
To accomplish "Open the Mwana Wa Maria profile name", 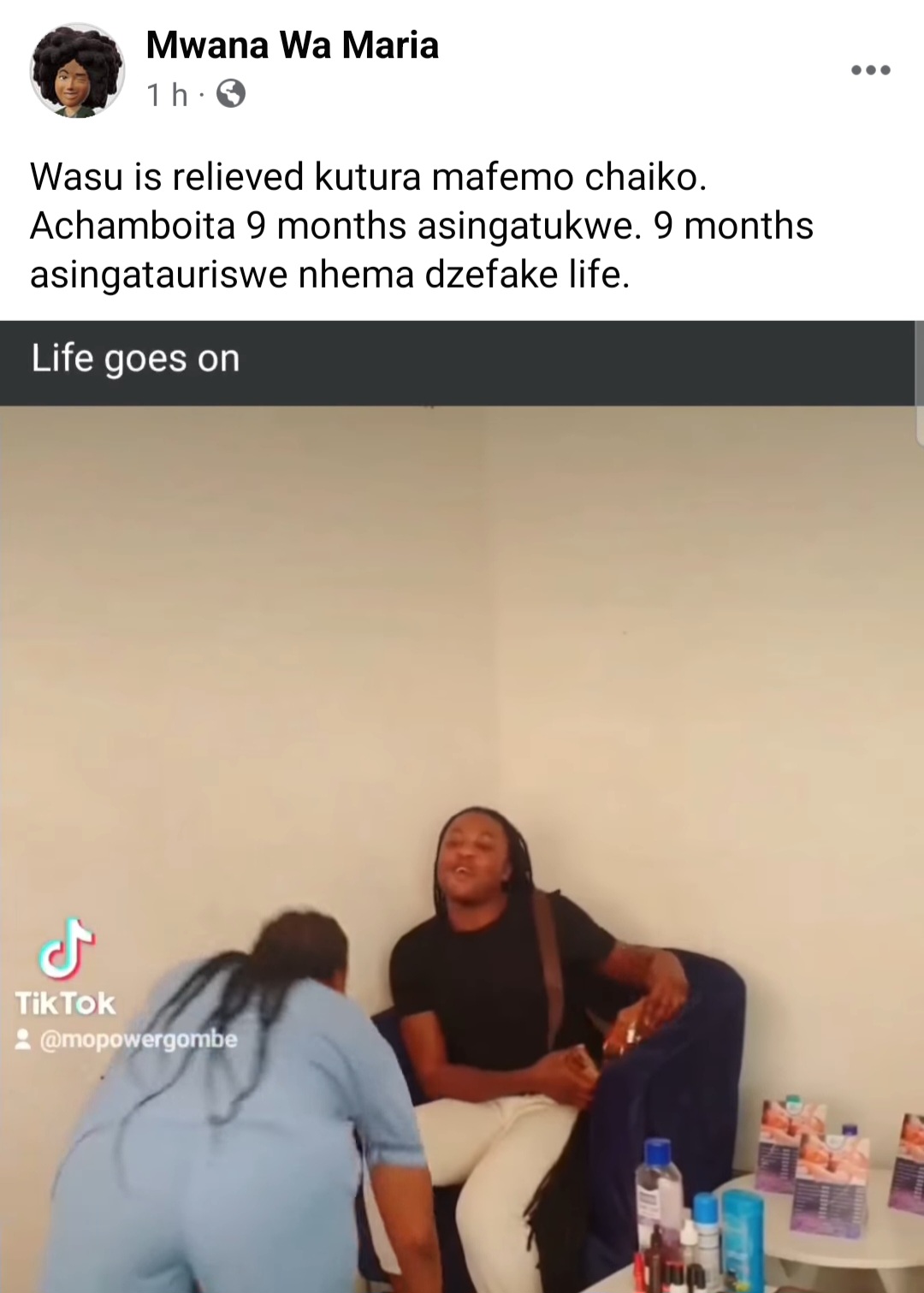I will [x=292, y=45].
